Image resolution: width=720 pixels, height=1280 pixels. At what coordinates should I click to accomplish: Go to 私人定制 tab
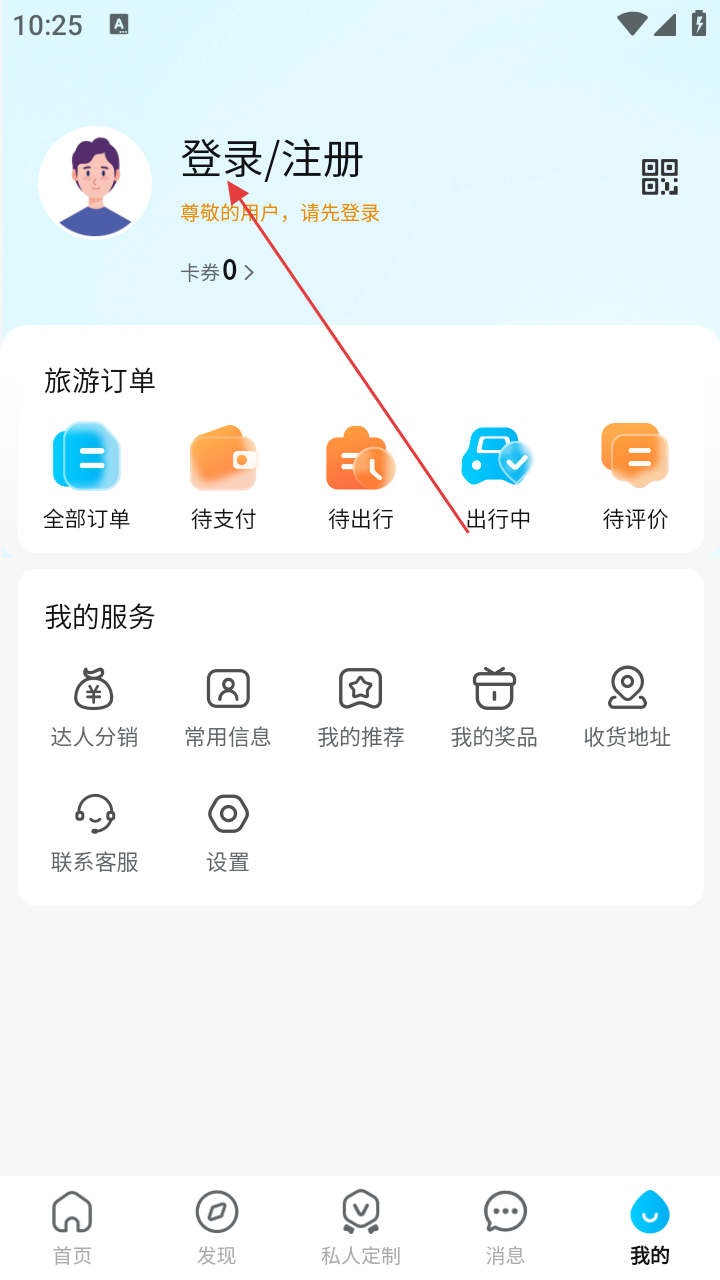360,1228
